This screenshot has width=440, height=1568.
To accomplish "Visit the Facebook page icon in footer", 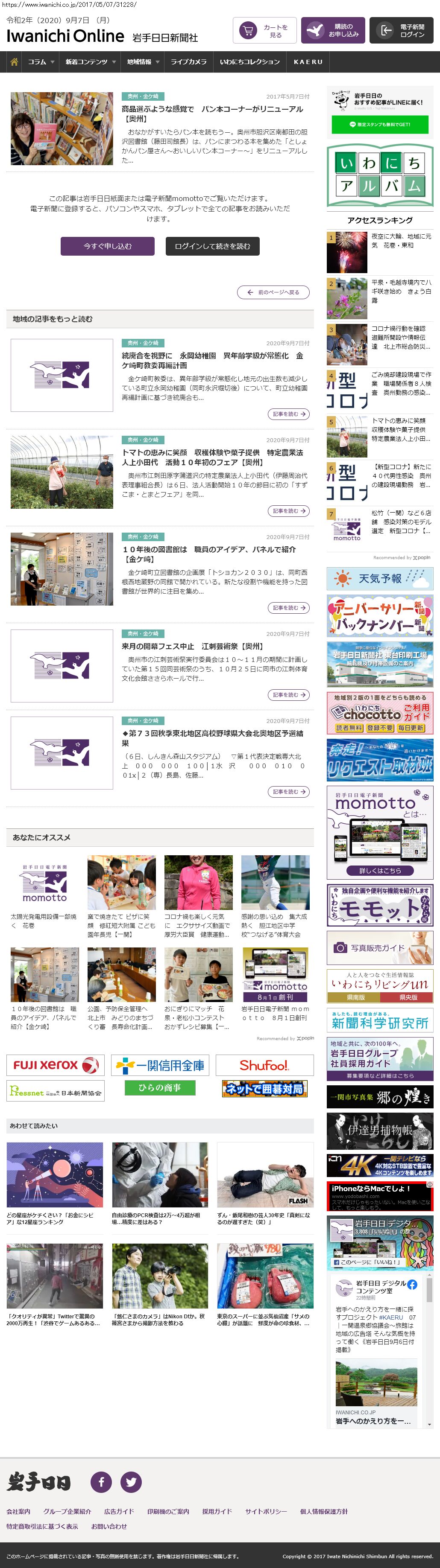I will pyautogui.click(x=101, y=1481).
